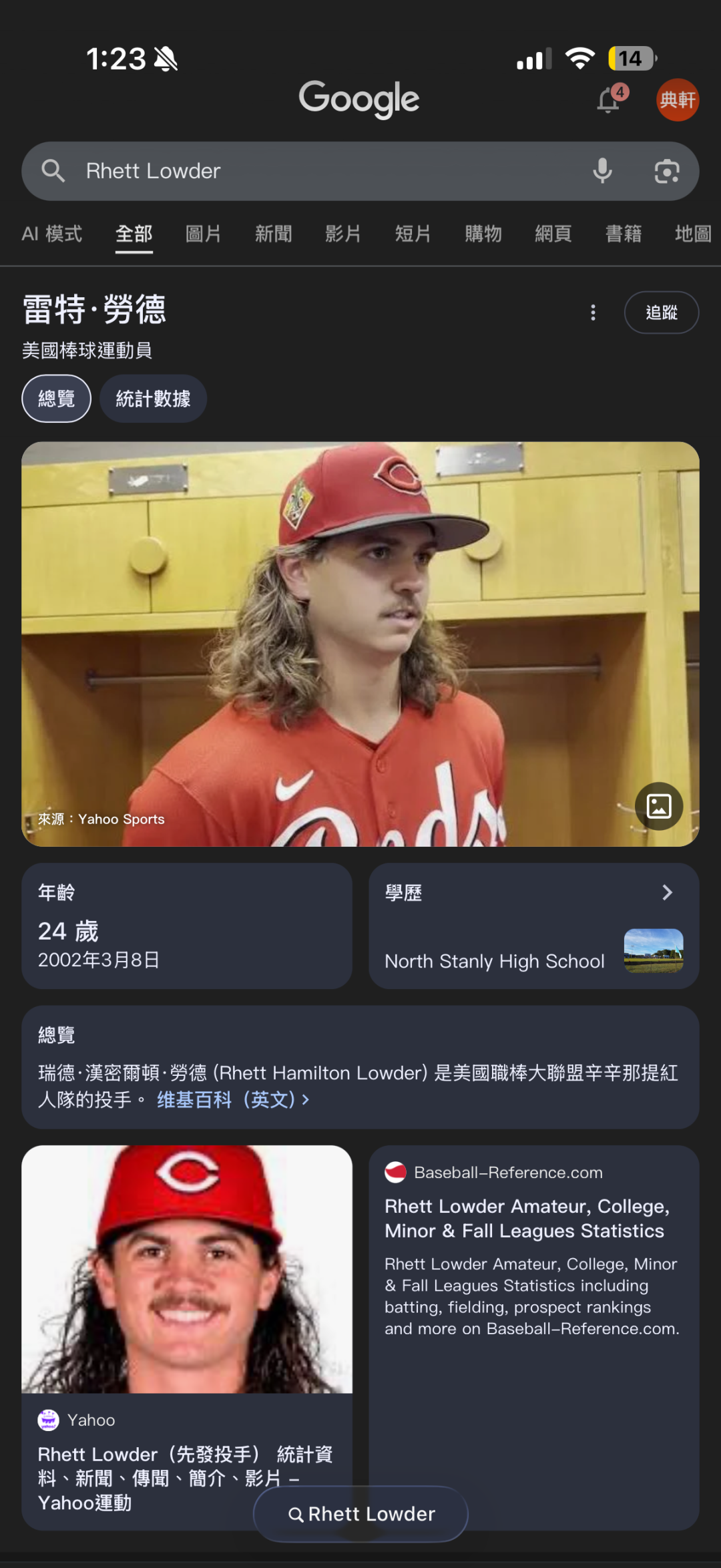The image size is (721, 1568).
Task: Open the notifications bell
Action: 609,100
